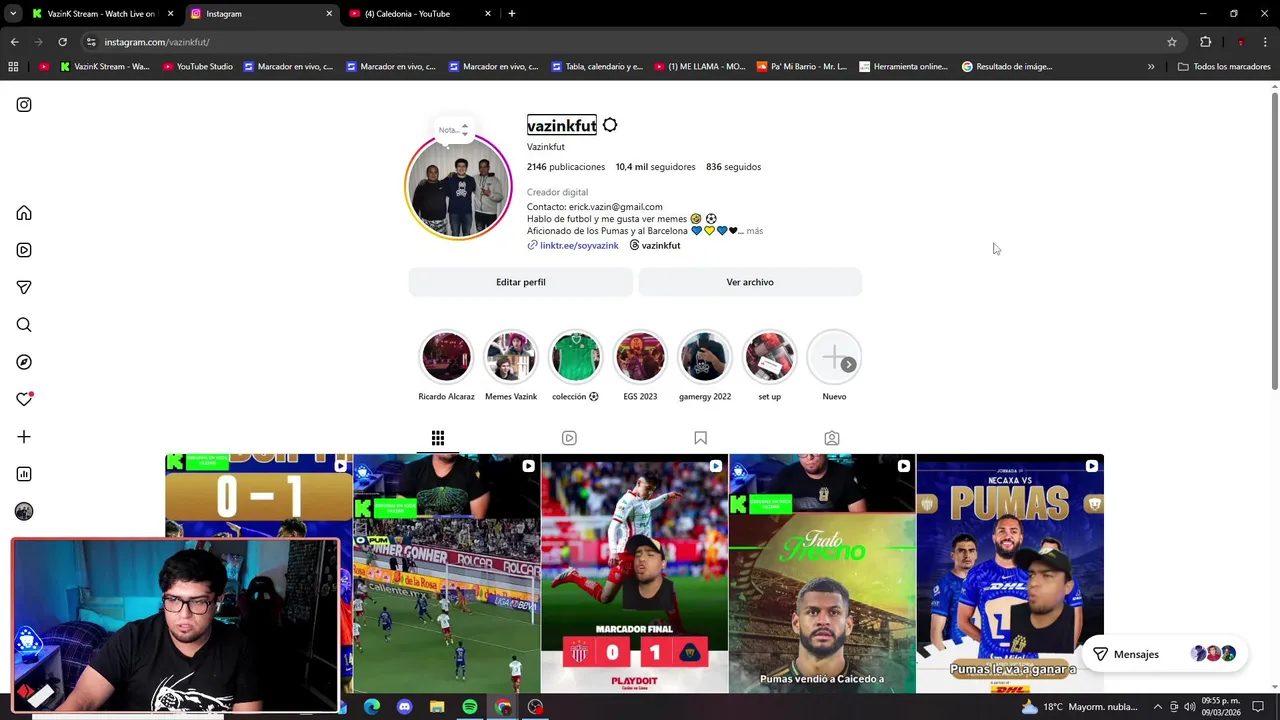This screenshot has height=720, width=1280.
Task: Tap Editar perfil button
Action: tap(520, 282)
